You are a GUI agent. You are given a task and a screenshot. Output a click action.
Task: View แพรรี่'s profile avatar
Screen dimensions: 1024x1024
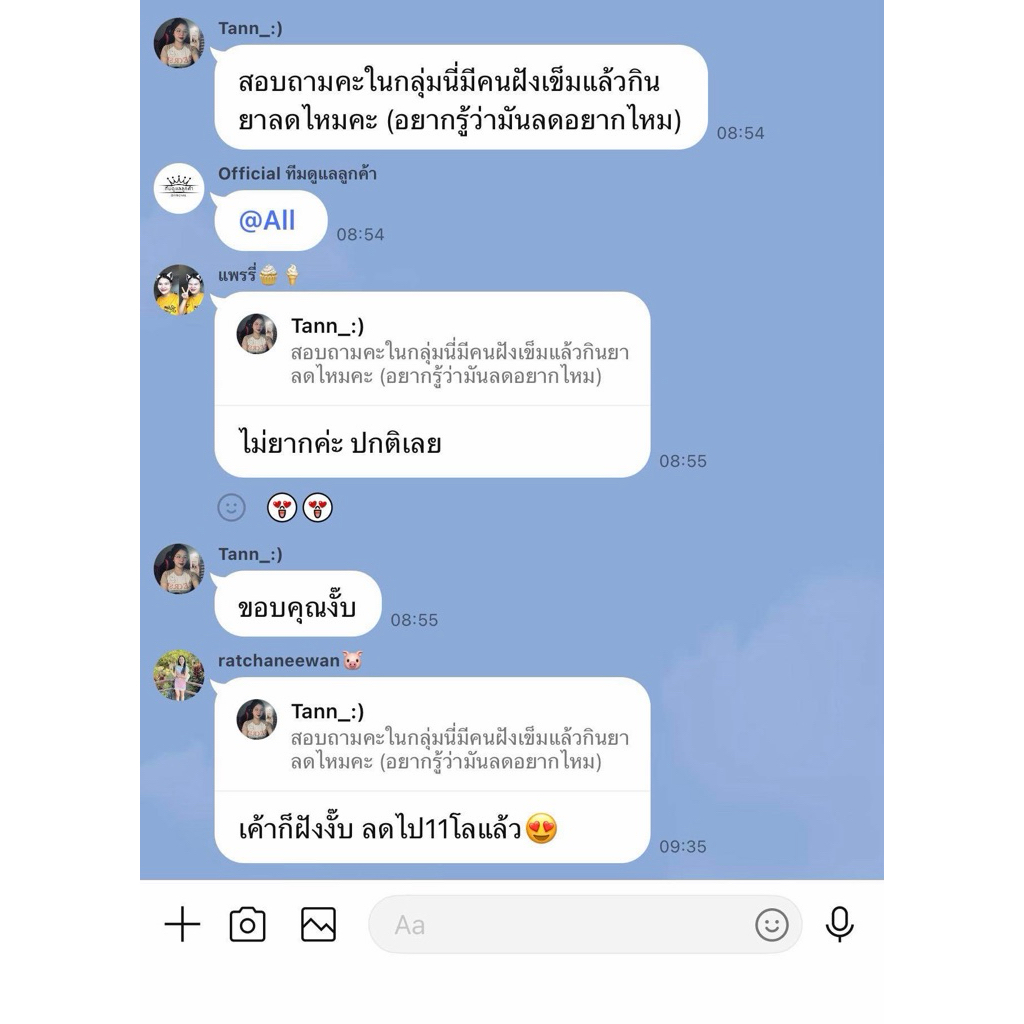click(x=179, y=290)
